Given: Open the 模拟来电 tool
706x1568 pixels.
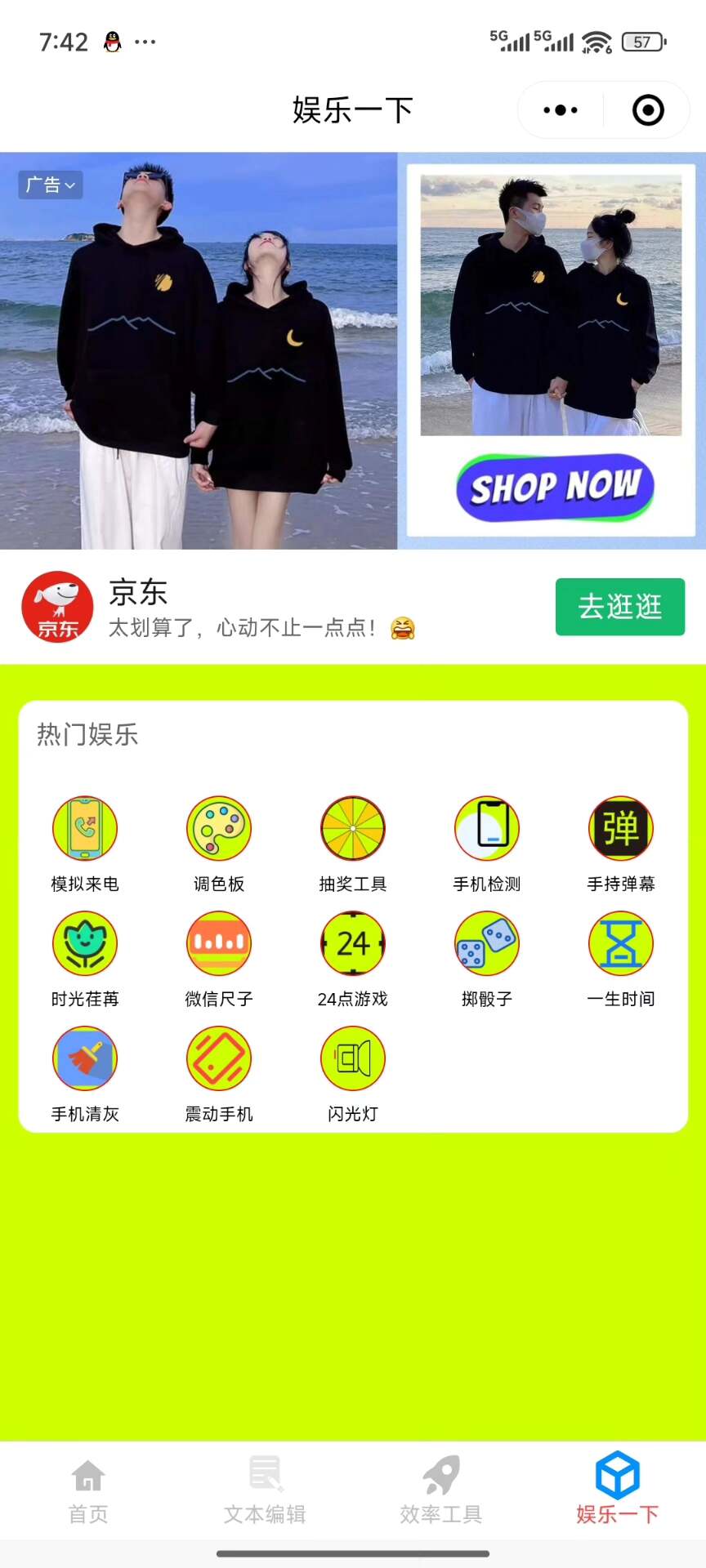Looking at the screenshot, I should click(85, 829).
